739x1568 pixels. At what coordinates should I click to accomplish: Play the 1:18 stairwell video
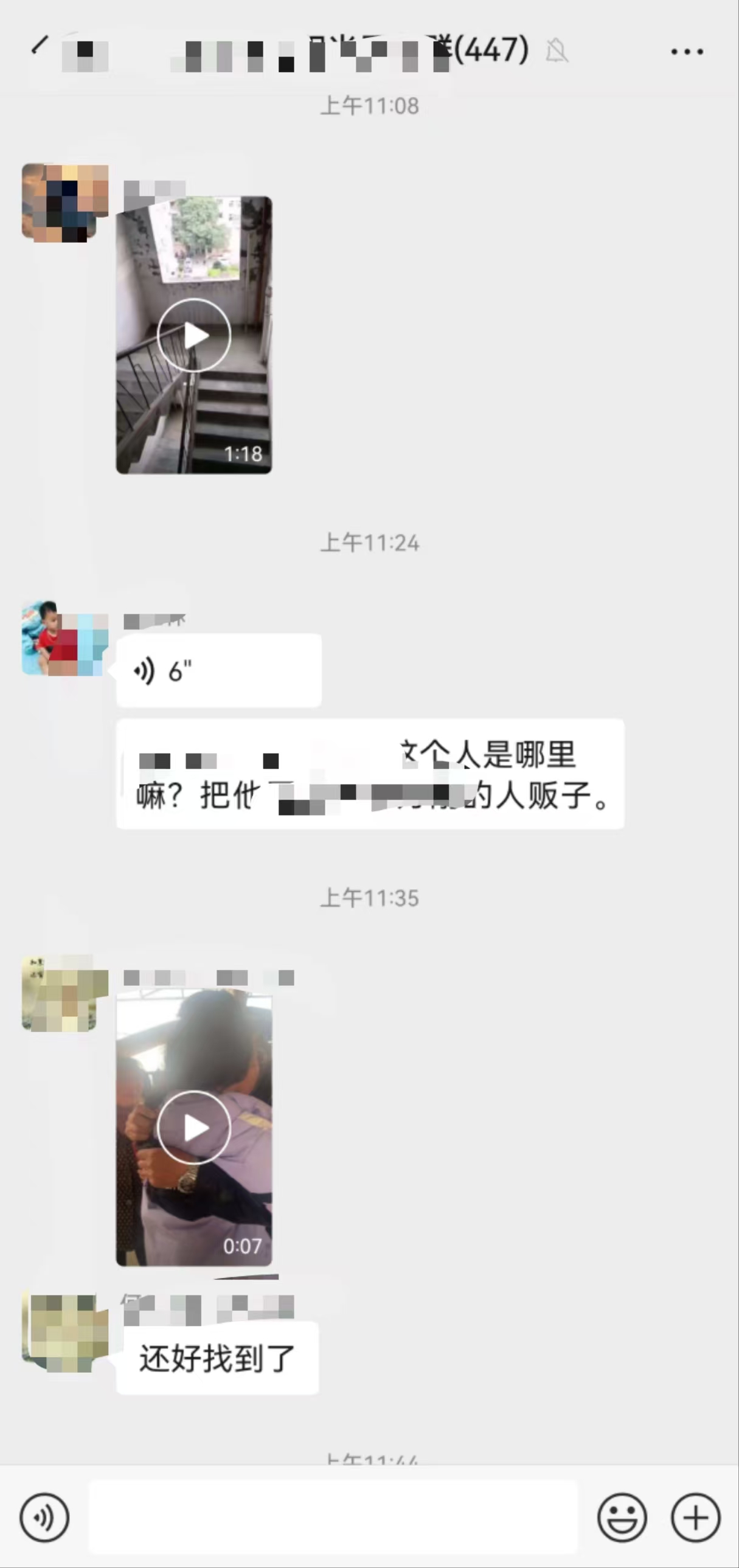[193, 335]
